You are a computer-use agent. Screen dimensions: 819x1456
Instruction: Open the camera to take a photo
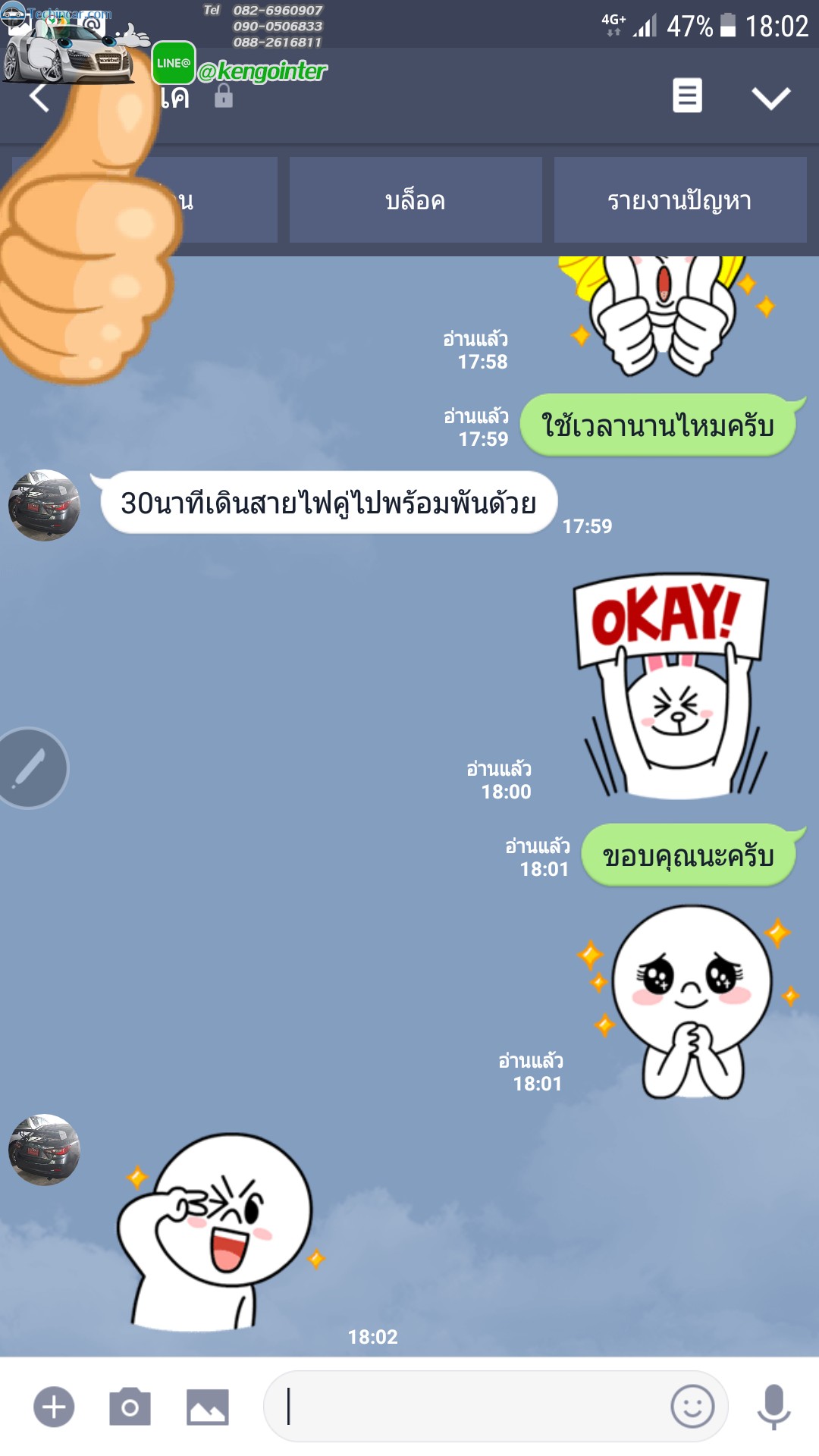pos(130,1407)
